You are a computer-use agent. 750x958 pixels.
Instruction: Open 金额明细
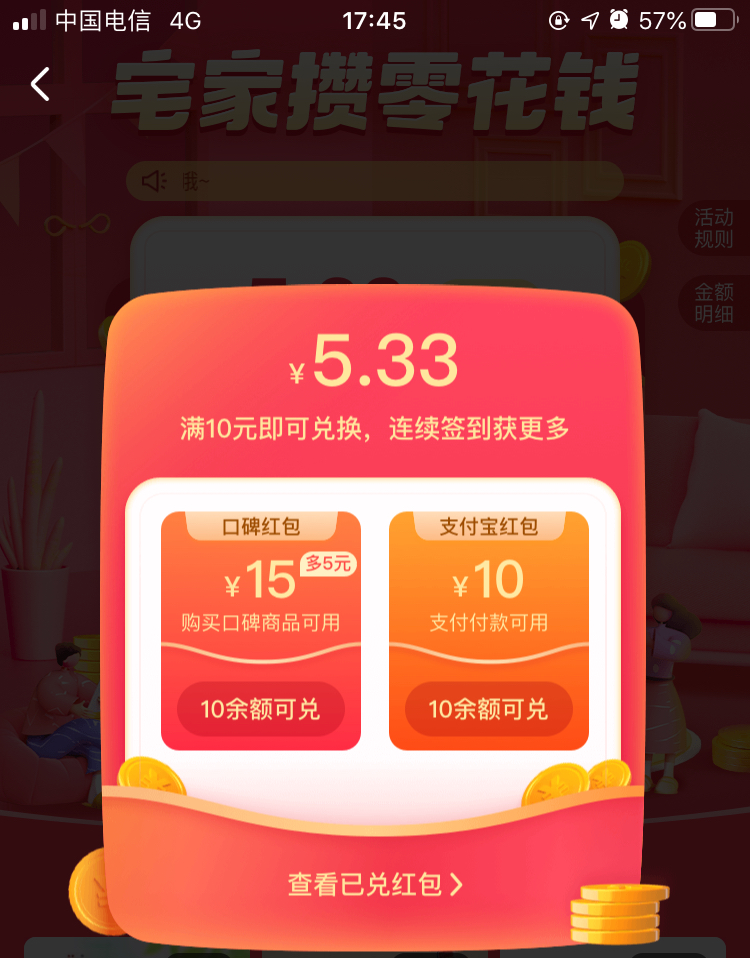coord(714,303)
